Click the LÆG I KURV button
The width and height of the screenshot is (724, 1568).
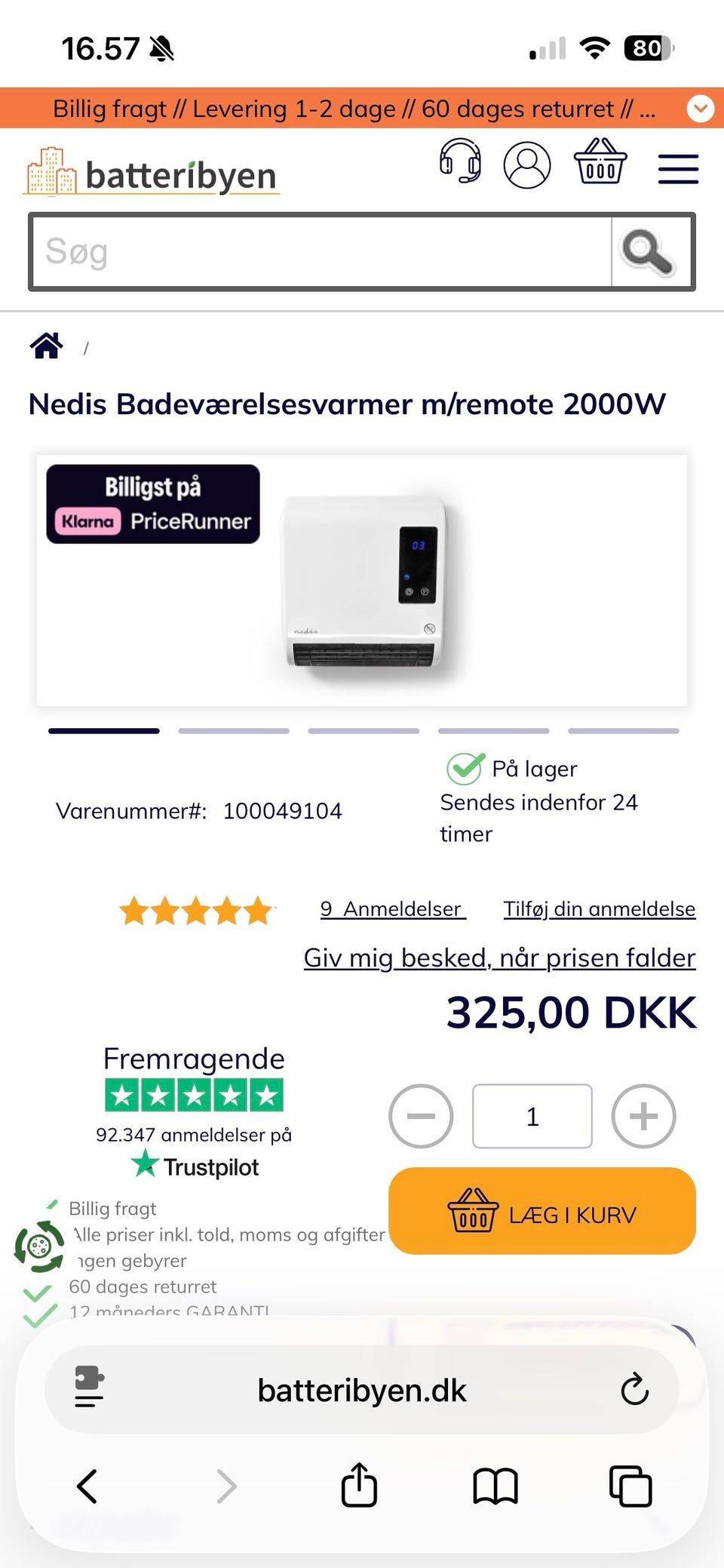click(x=541, y=1213)
